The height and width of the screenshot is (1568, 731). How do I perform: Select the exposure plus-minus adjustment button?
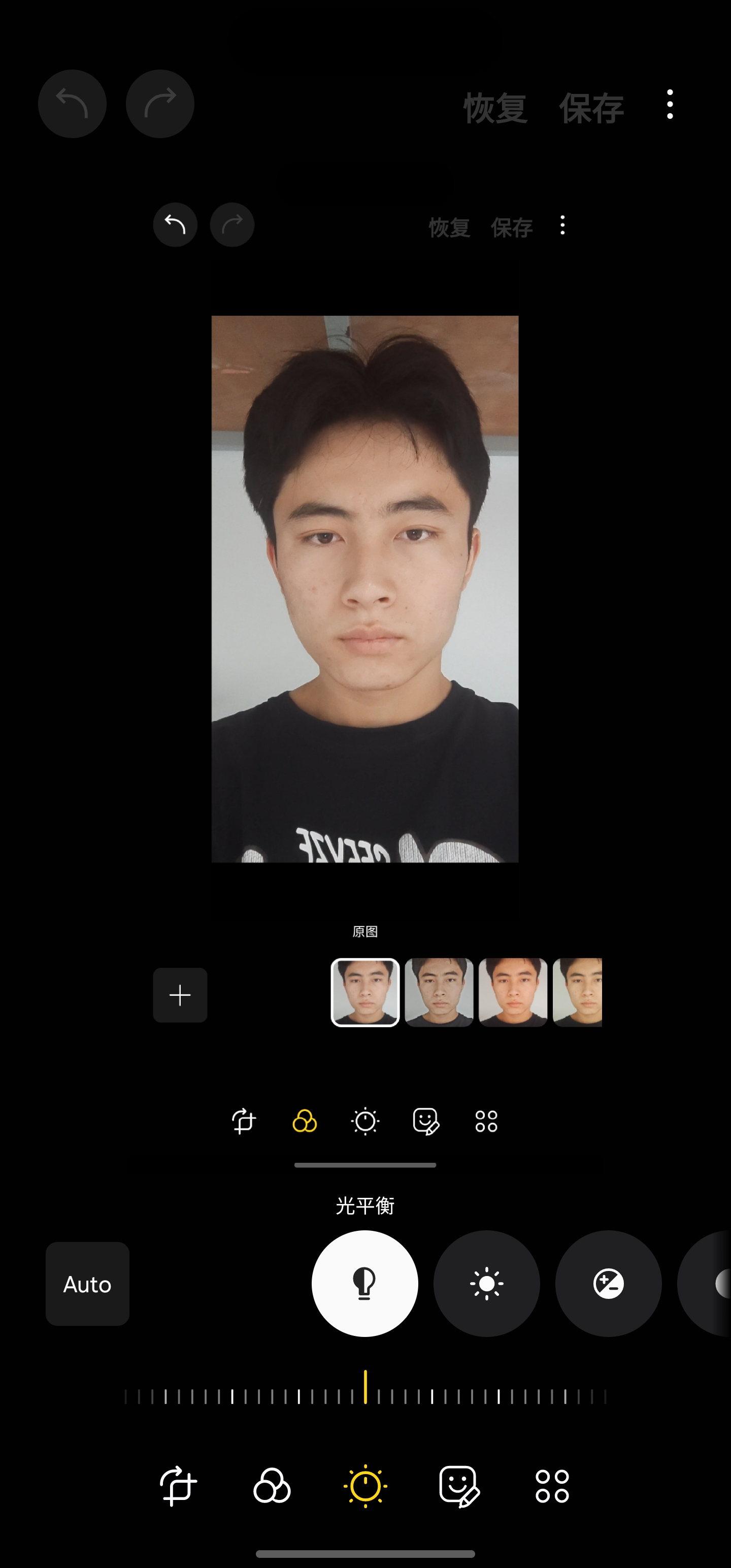(608, 1283)
